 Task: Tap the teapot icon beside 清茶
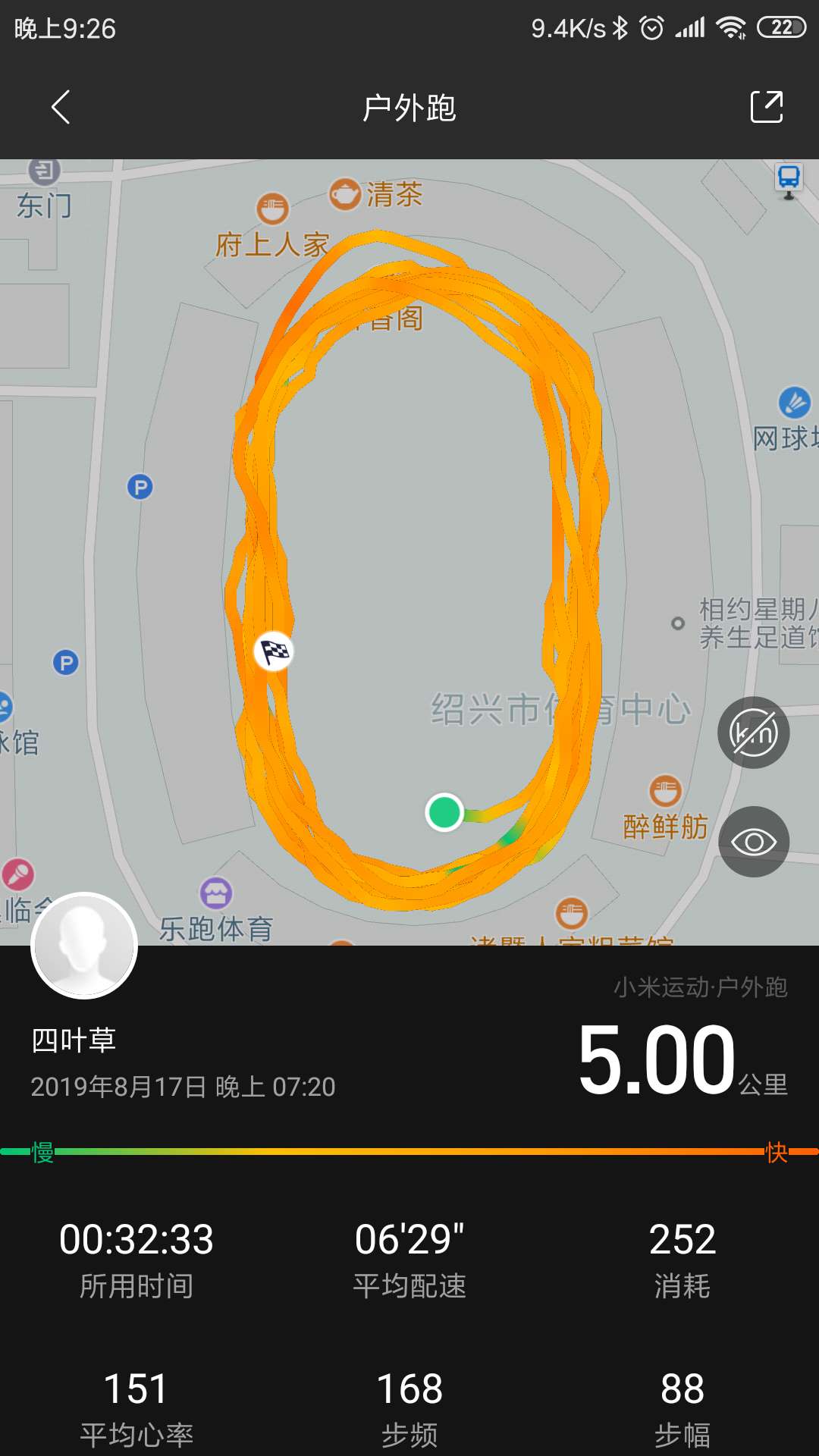346,194
